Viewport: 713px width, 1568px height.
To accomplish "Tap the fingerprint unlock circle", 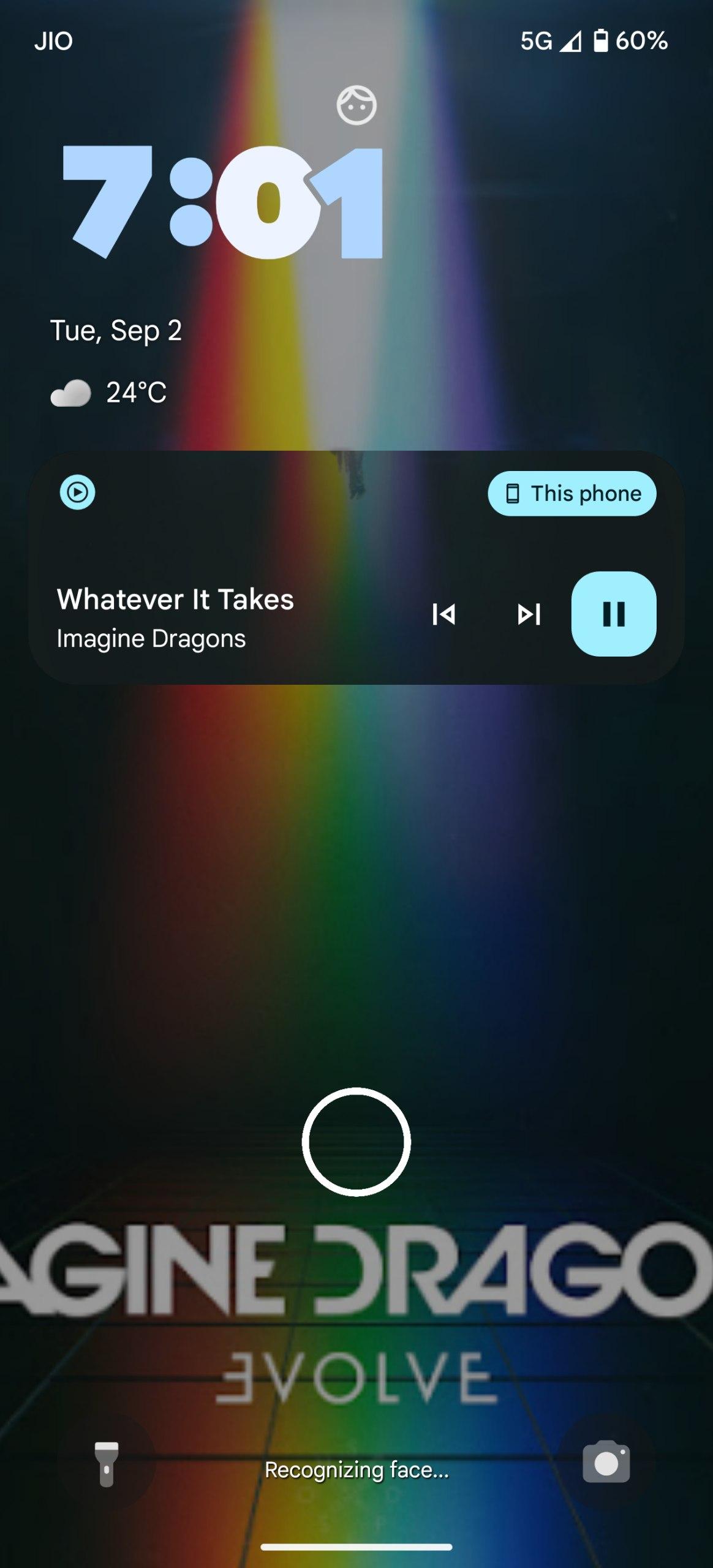I will [356, 1142].
